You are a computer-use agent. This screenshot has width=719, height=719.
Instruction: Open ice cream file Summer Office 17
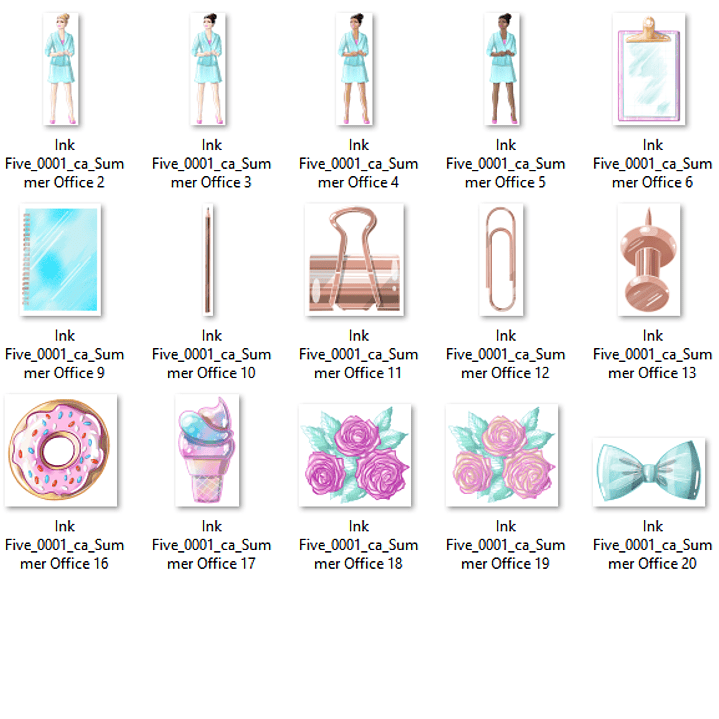click(x=209, y=450)
